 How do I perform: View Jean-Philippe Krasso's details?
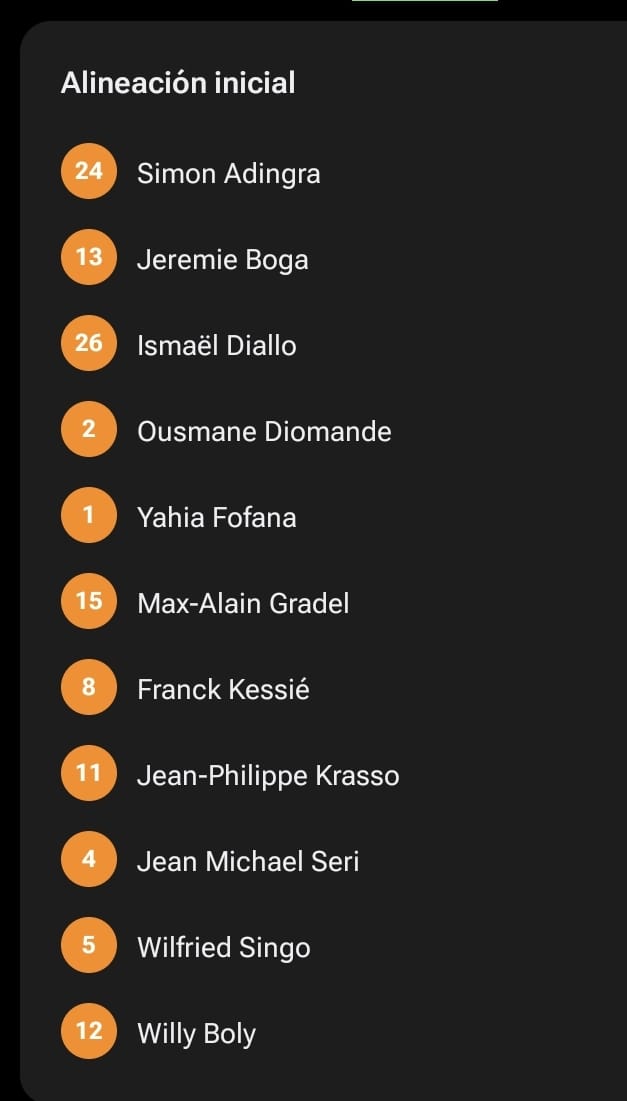coord(268,775)
